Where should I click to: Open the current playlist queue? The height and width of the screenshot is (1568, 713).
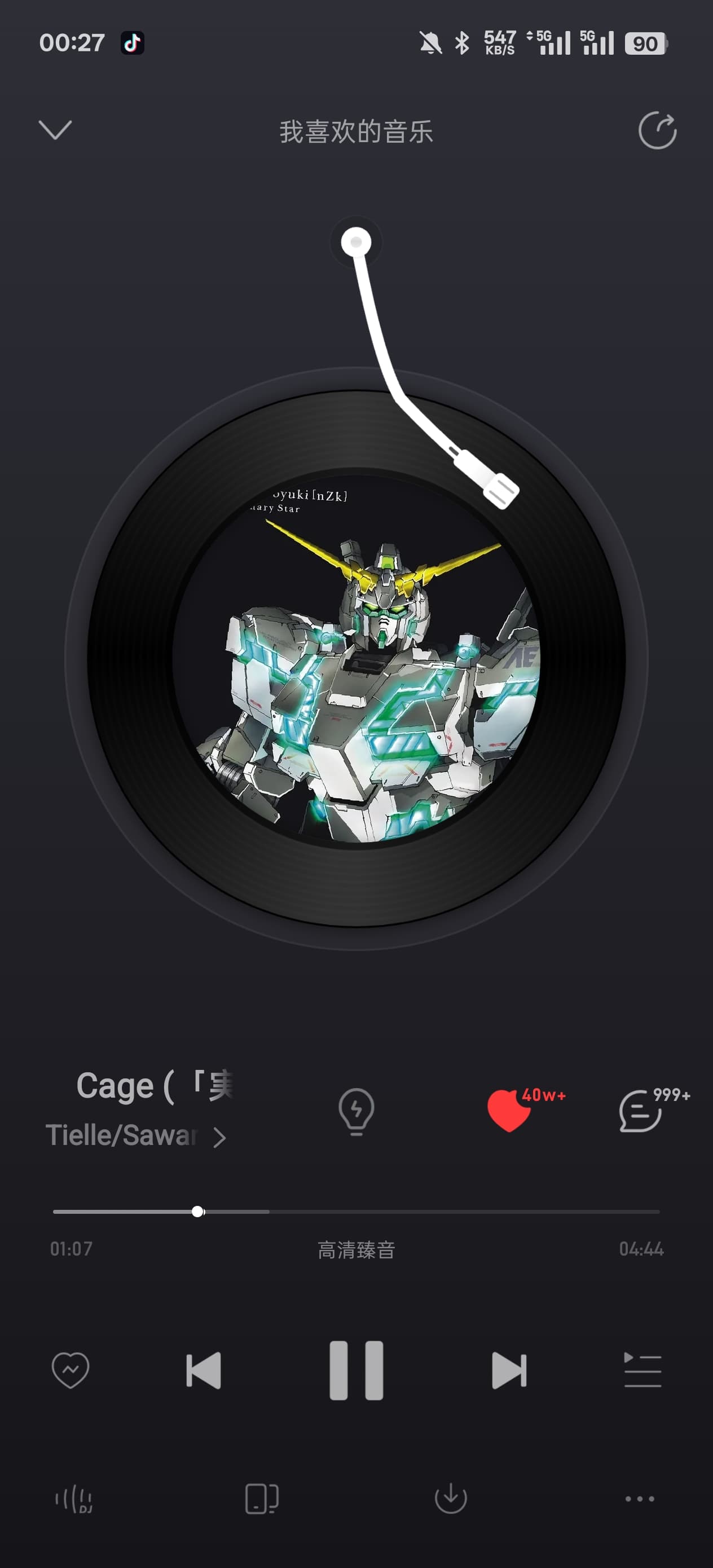[642, 1370]
